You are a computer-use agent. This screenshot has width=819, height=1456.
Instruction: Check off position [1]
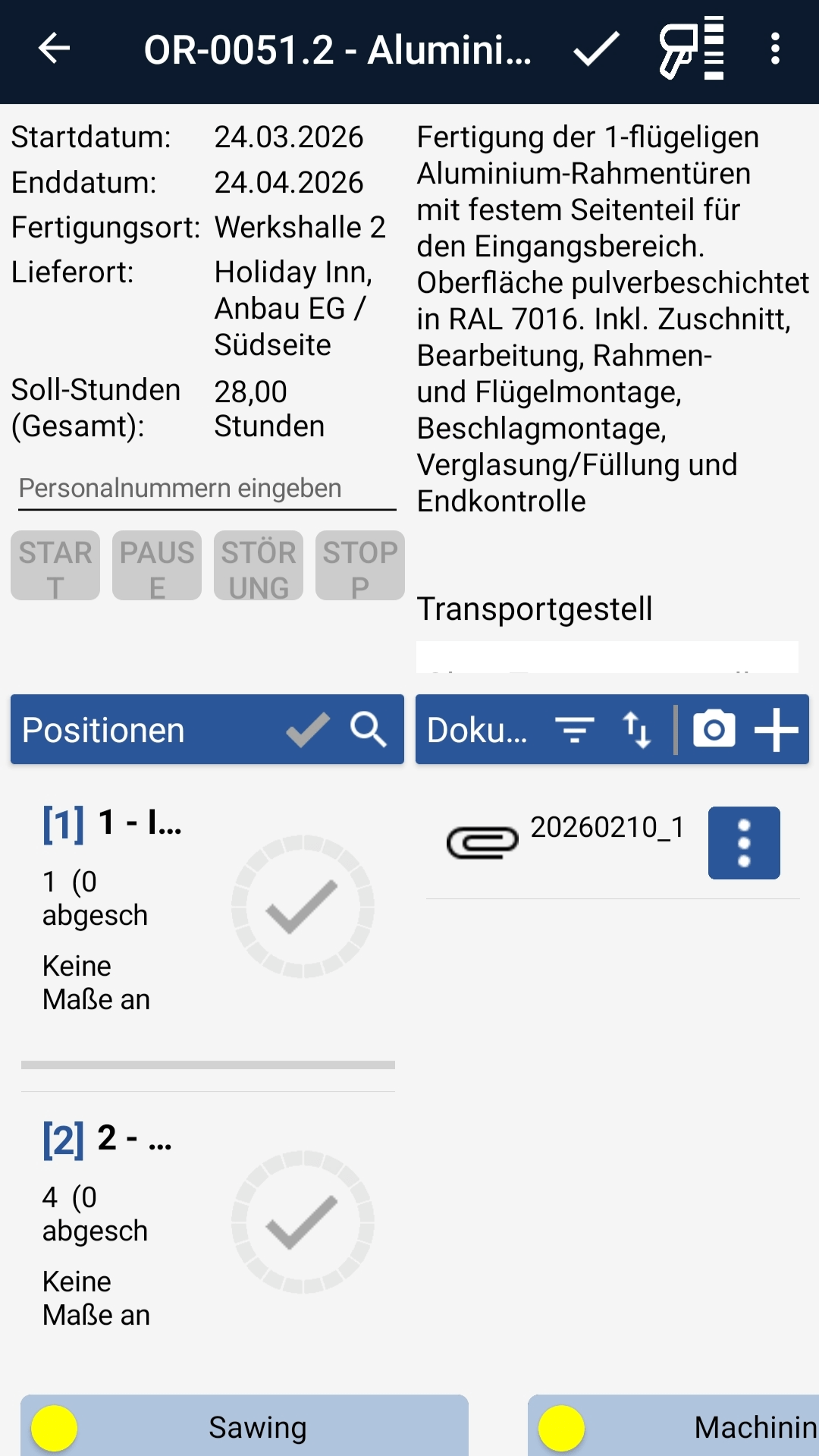(303, 907)
